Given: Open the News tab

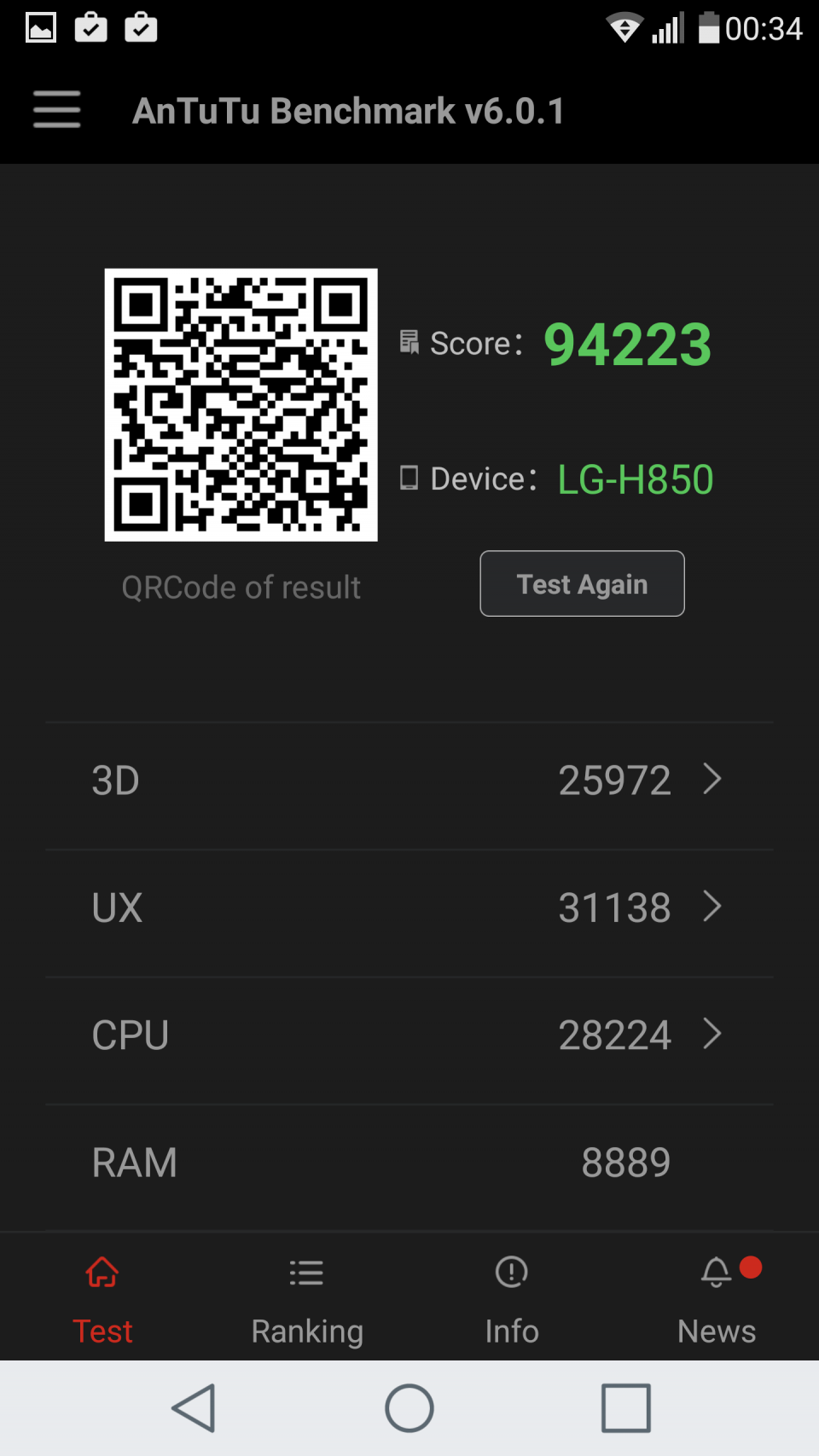Looking at the screenshot, I should [x=717, y=1302].
